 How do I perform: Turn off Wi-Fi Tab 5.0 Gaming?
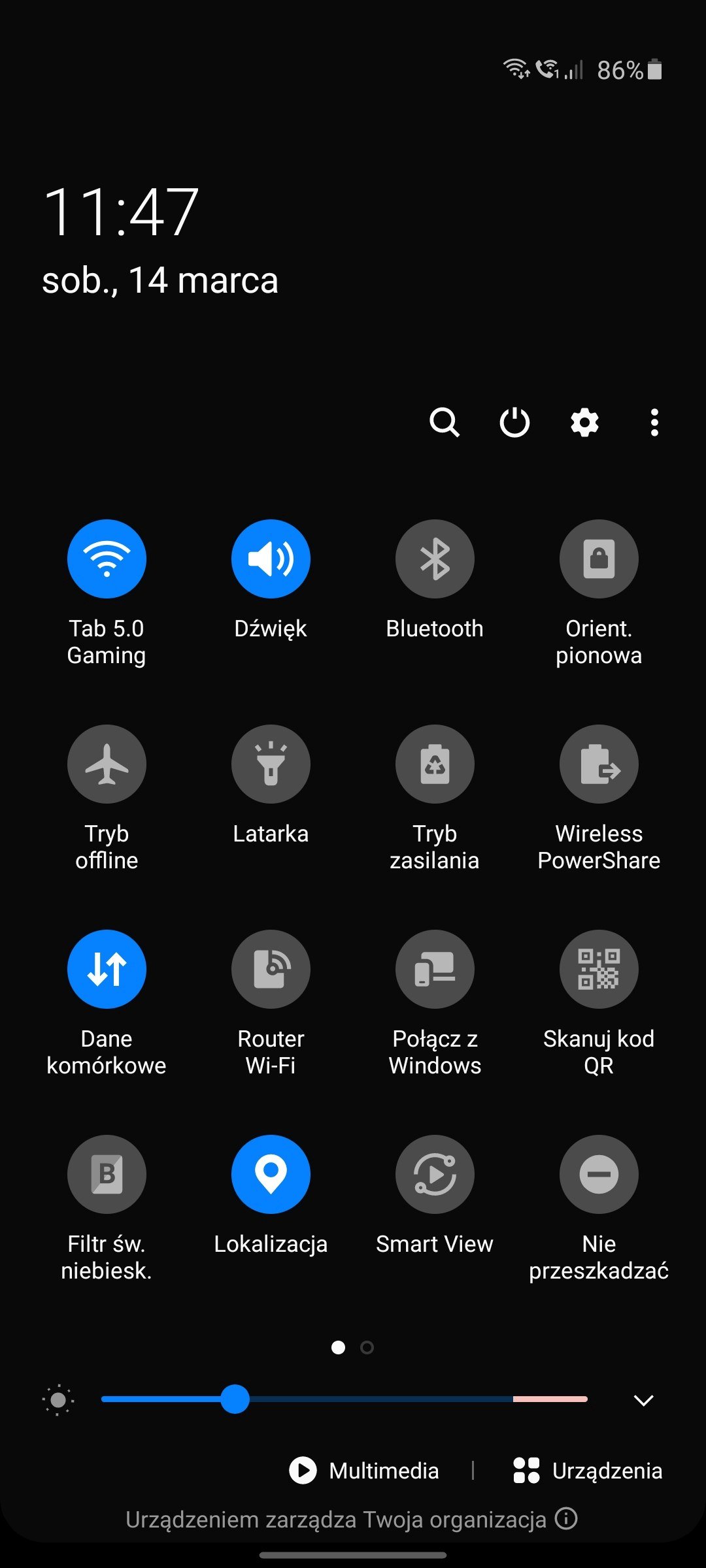107,559
